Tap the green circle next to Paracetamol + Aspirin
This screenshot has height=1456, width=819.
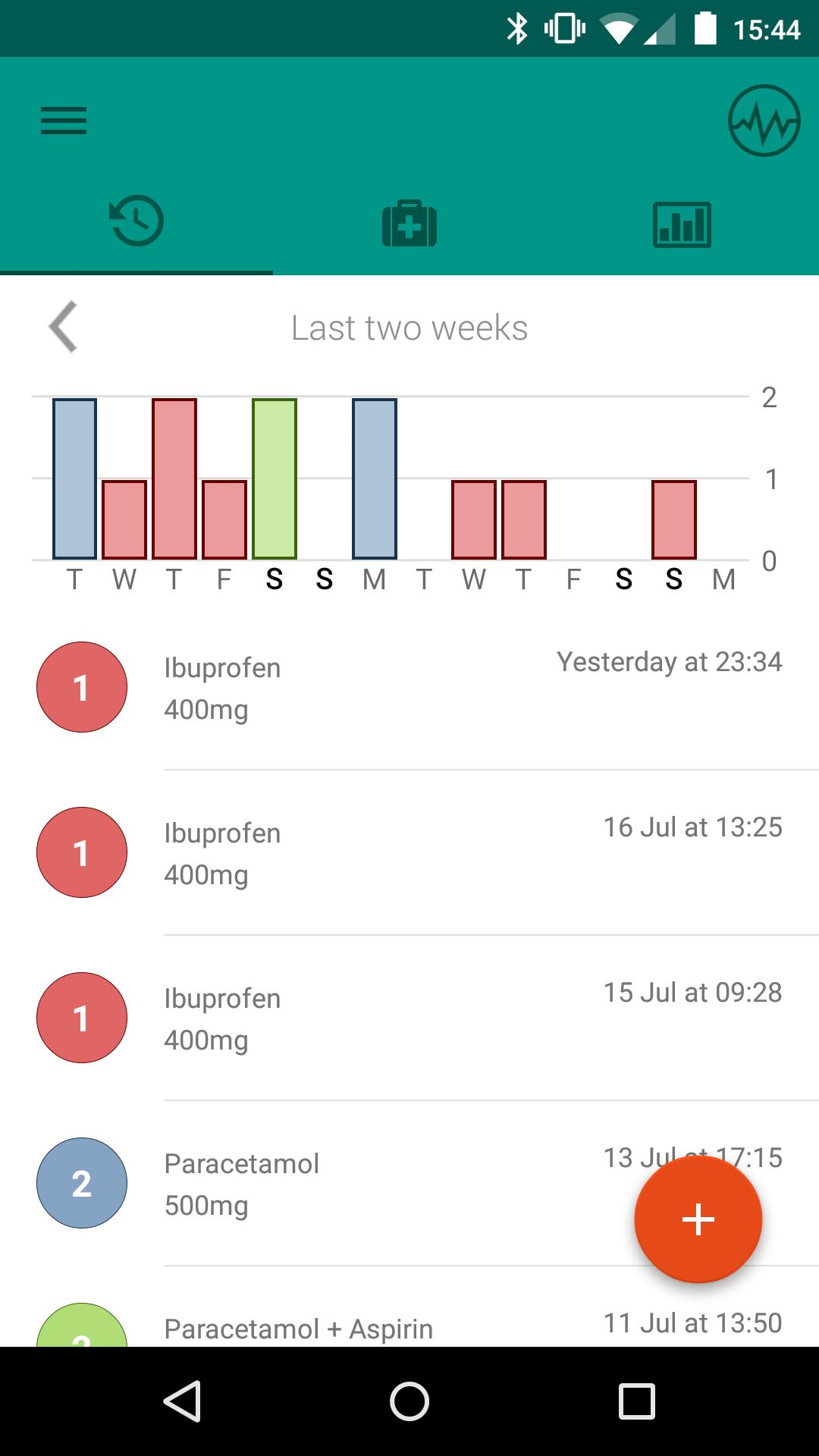(x=81, y=1331)
